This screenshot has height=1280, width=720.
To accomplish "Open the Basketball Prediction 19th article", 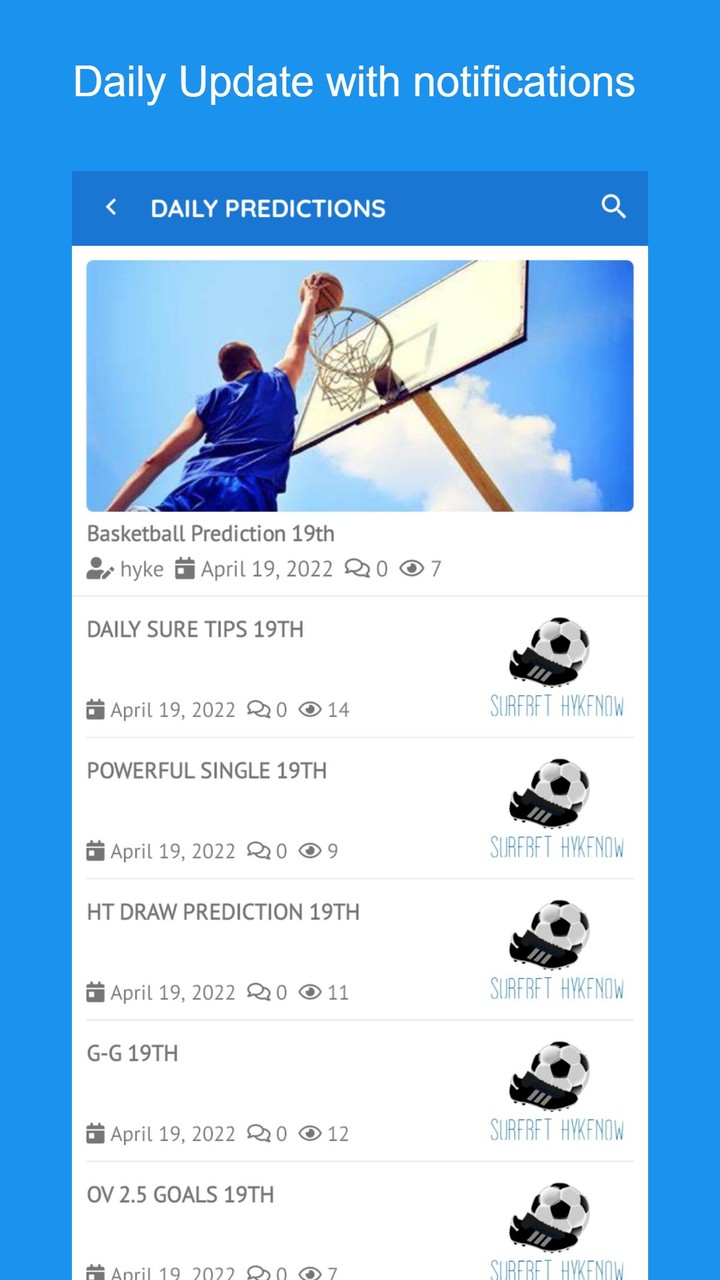I will 211,533.
